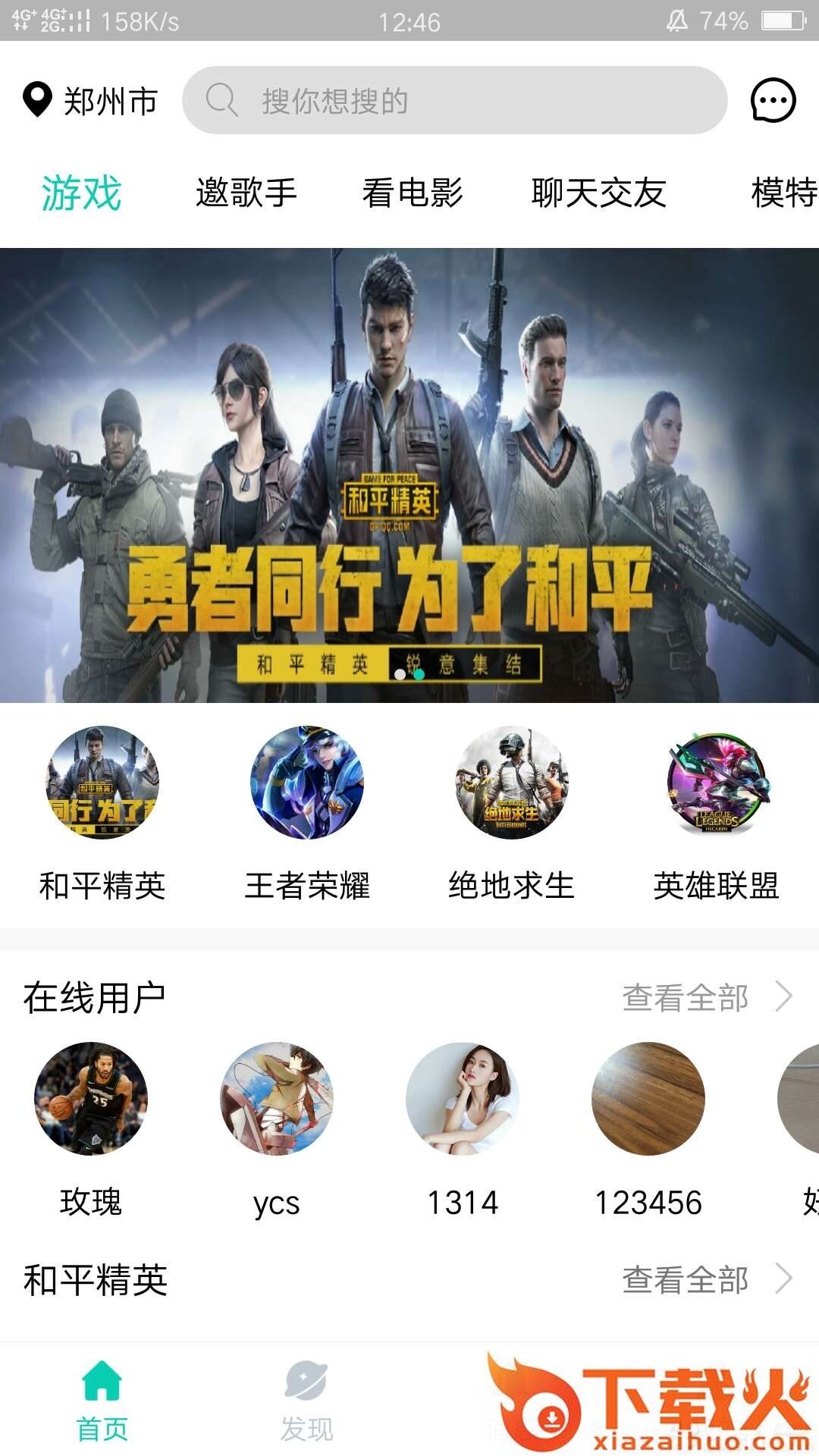819x1456 pixels.
Task: Select the 英雄联盟 game category
Action: pyautogui.click(x=717, y=783)
